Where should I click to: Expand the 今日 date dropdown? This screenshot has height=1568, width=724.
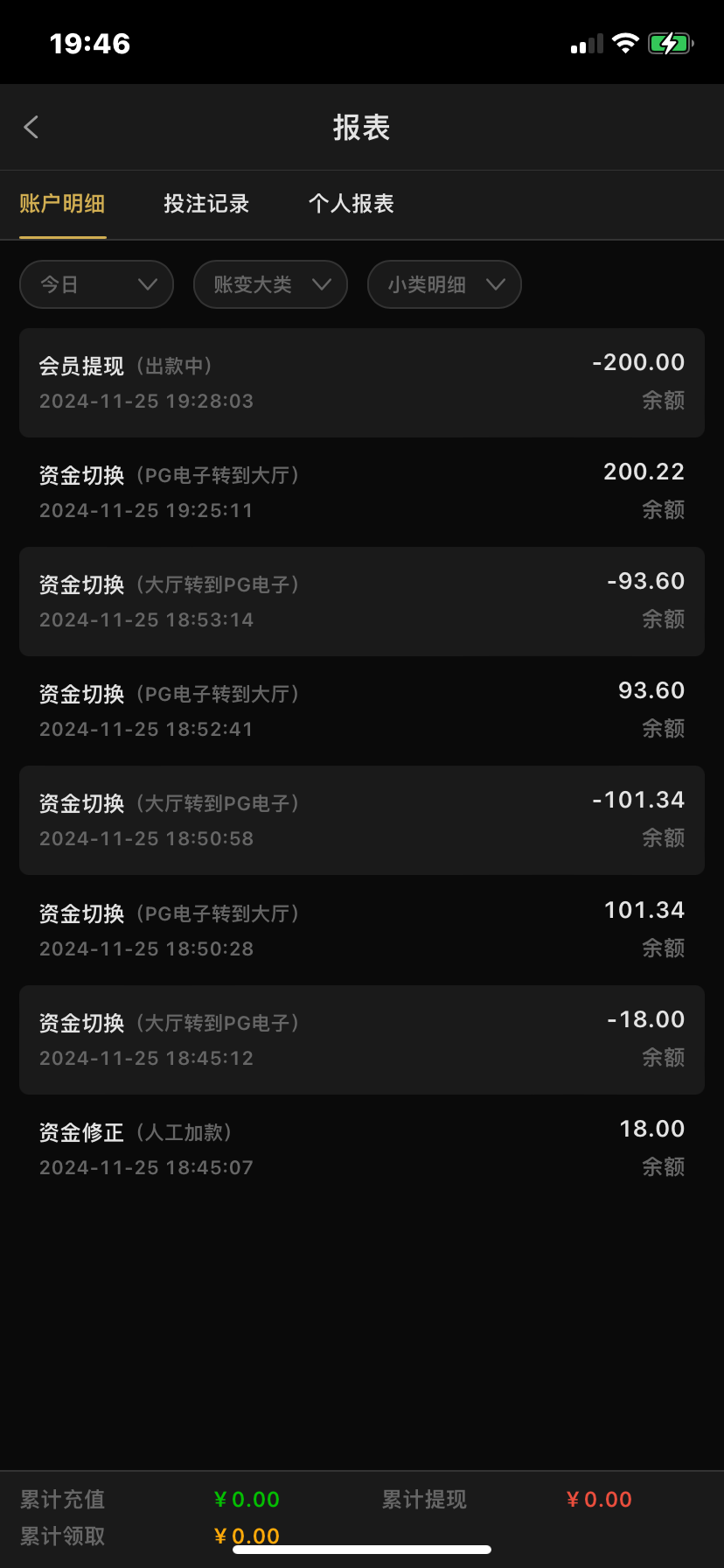pos(96,284)
